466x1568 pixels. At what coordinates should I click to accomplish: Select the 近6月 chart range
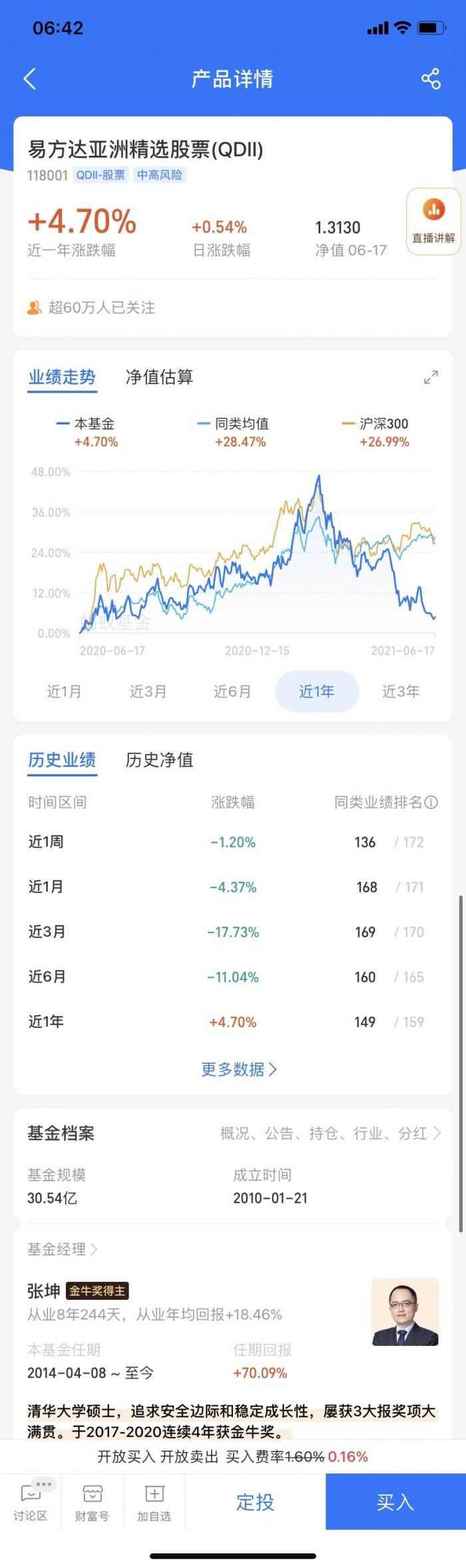[x=232, y=692]
